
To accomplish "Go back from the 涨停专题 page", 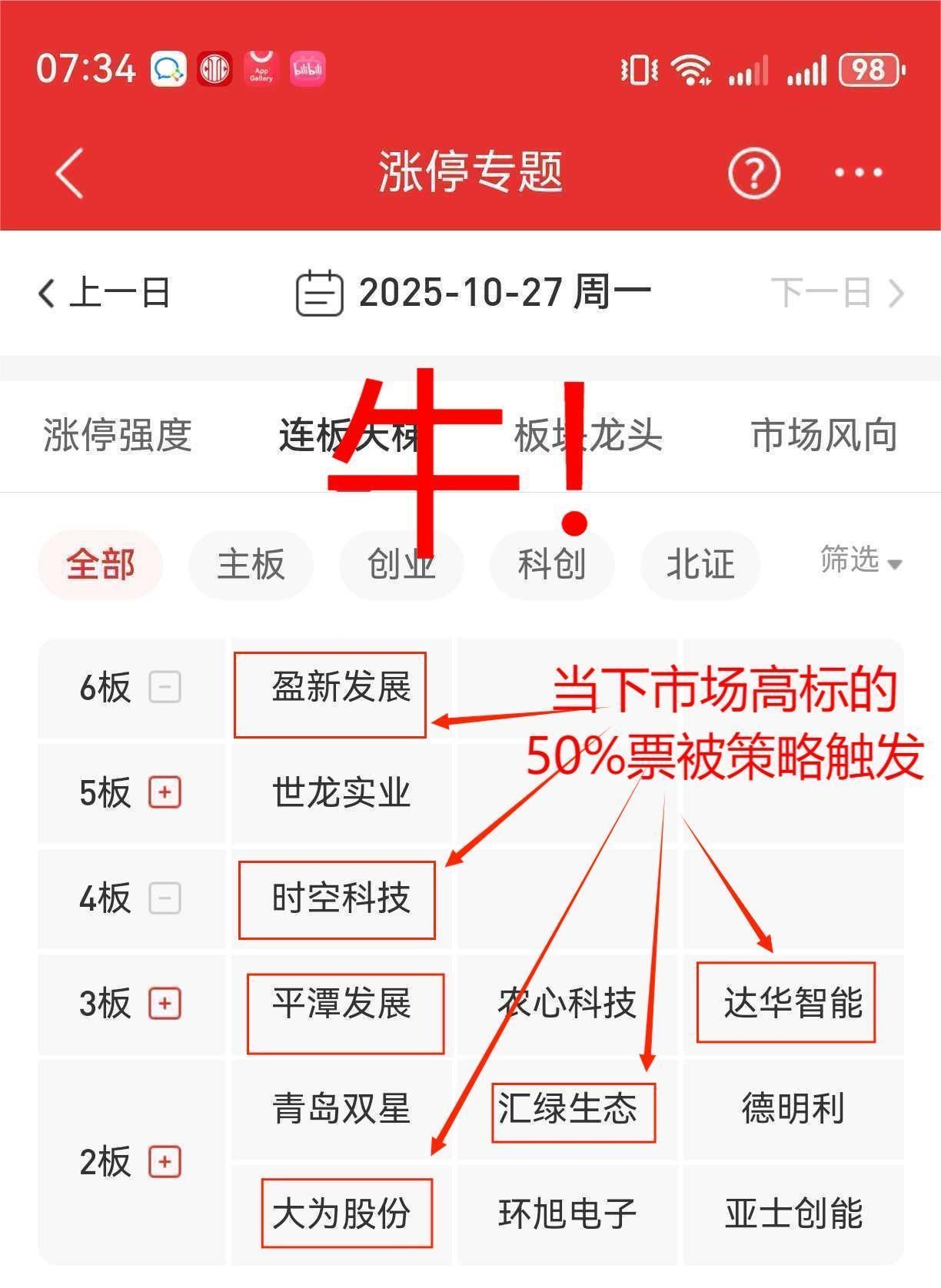I will tap(69, 173).
